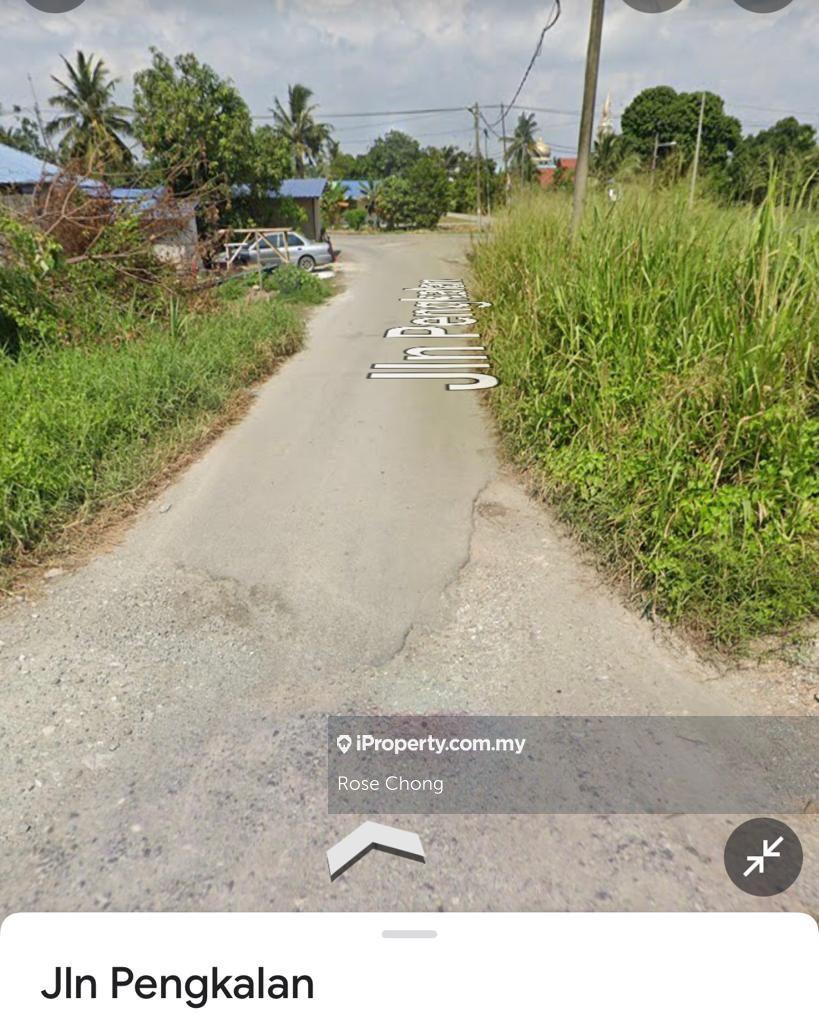Expand the Jln Pengkalan bottom sheet handle
Image resolution: width=819 pixels, height=1024 pixels.
tap(409, 934)
